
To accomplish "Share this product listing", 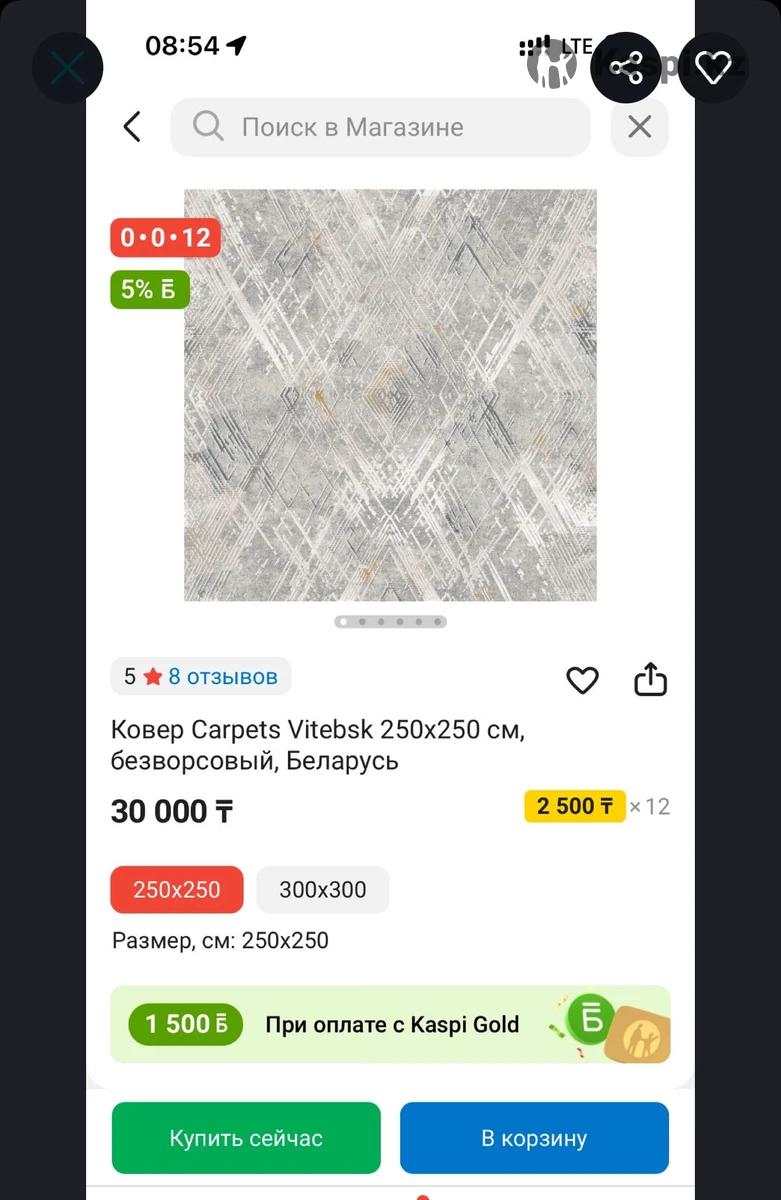I will pos(650,679).
